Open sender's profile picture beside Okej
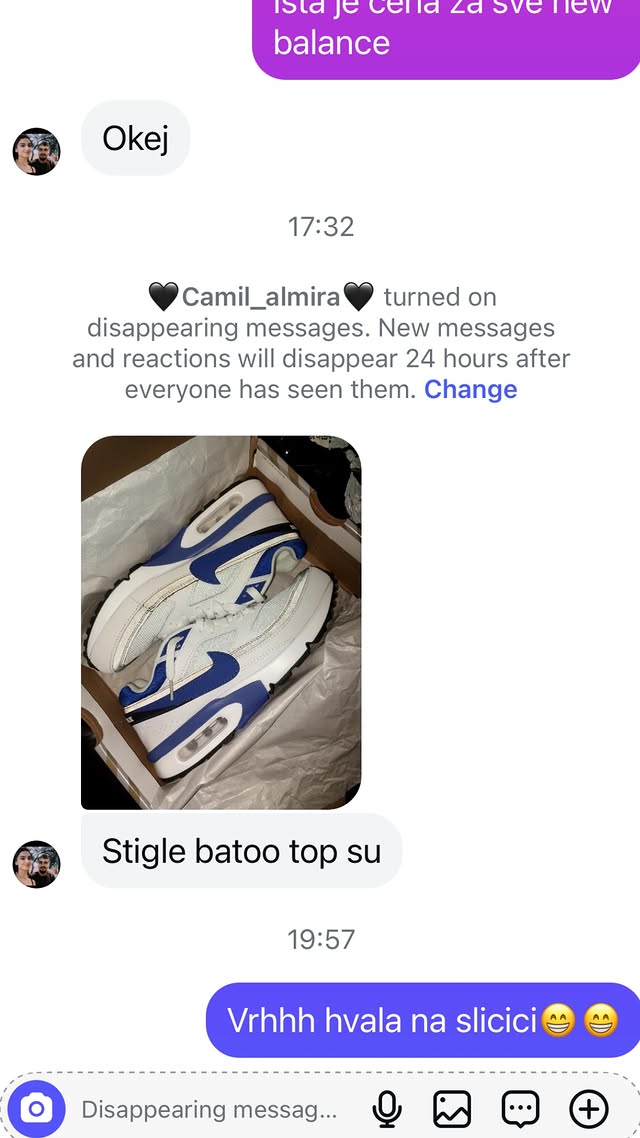 [37, 151]
